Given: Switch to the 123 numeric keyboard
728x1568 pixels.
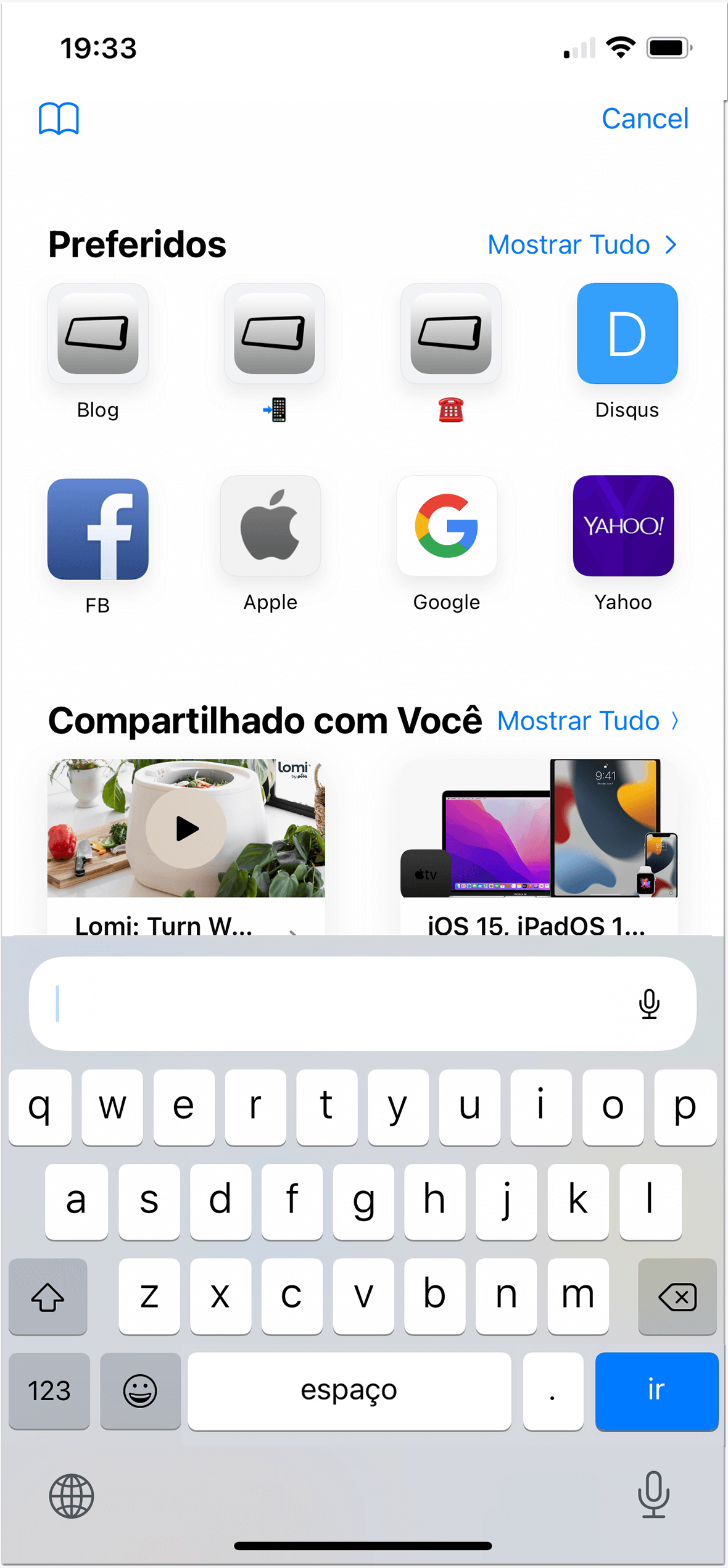Looking at the screenshot, I should coord(49,1391).
